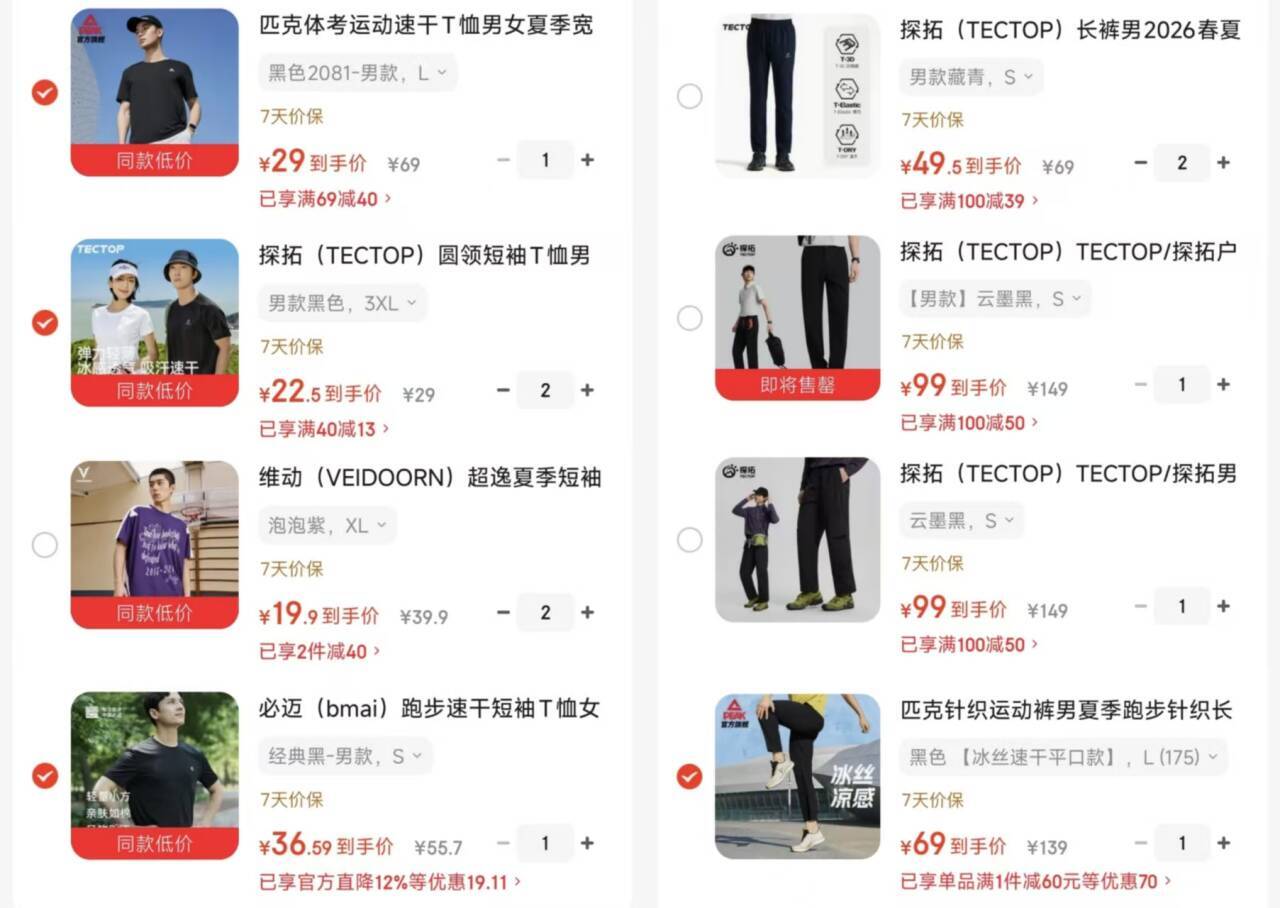View 已享官方直降12%等优惠19.11 details
Screen dimensions: 1280x908
390,882
